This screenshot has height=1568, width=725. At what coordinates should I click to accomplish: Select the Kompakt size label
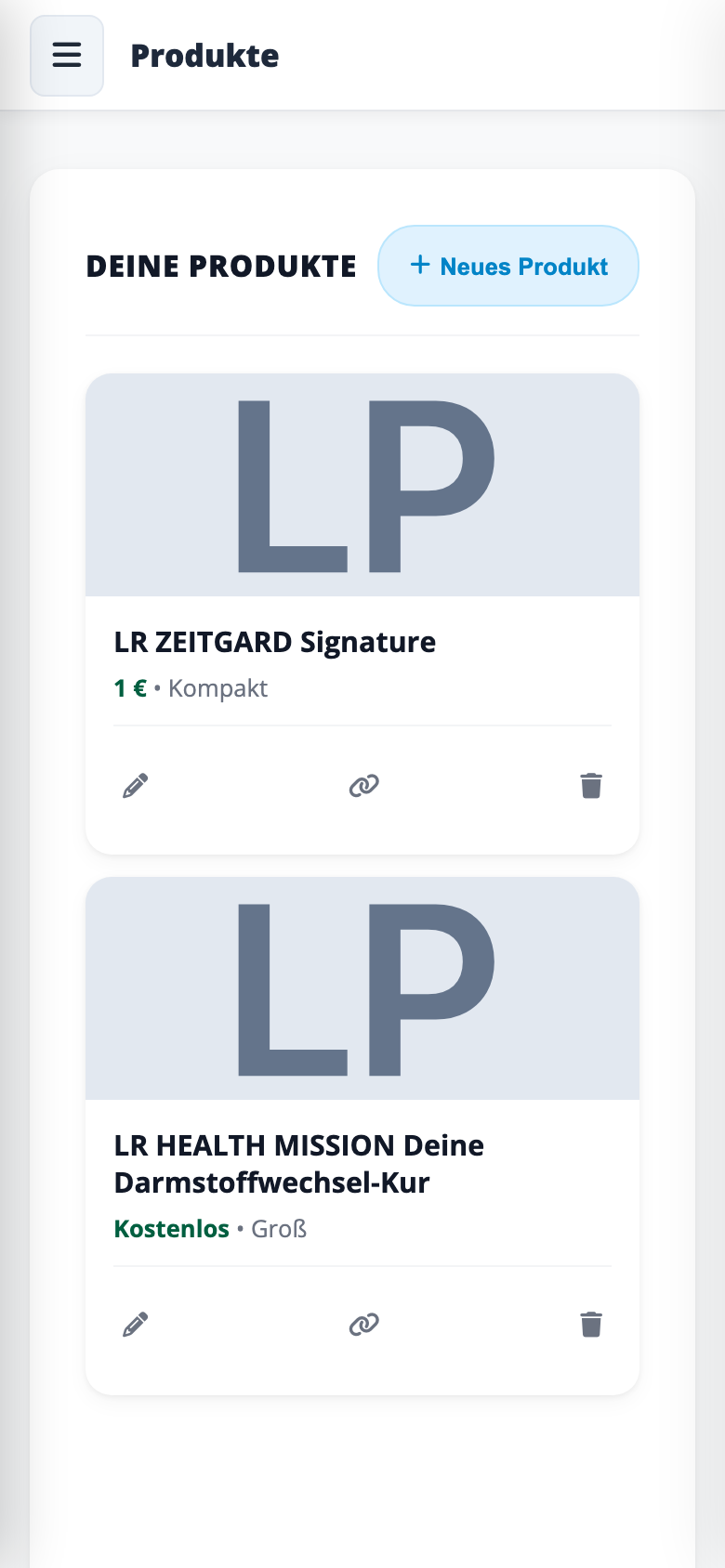218,688
